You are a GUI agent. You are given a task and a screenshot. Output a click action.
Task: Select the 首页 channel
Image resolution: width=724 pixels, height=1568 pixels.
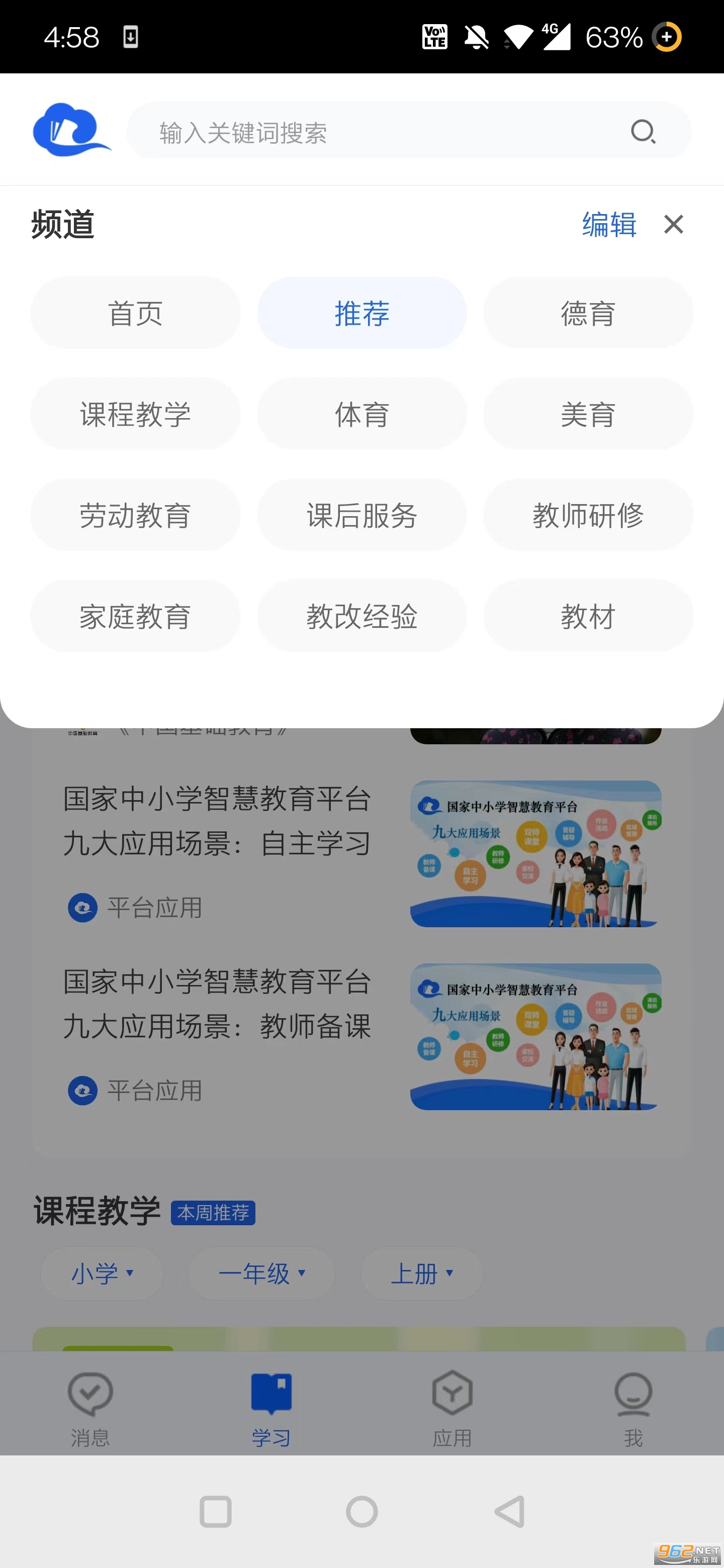tap(135, 314)
